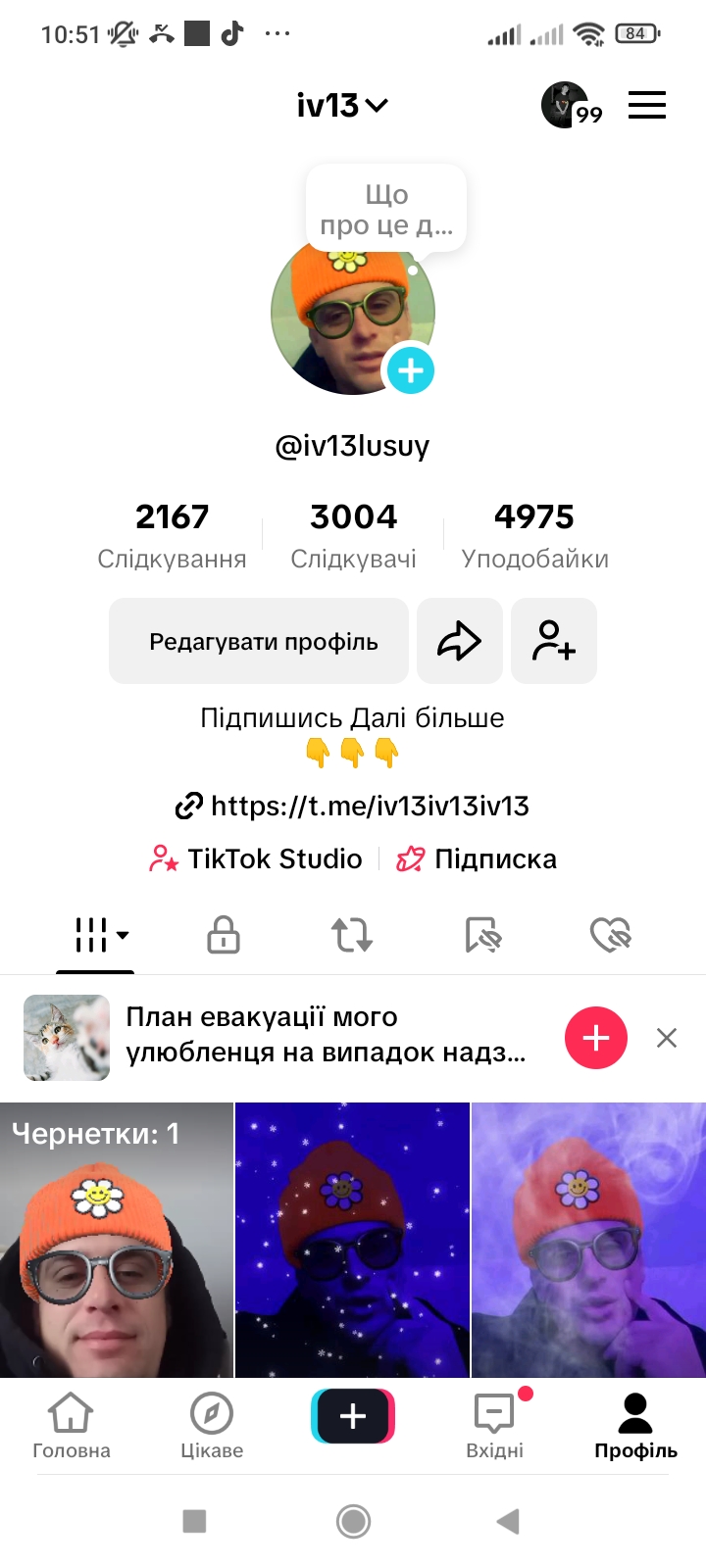Image resolution: width=706 pixels, height=1568 pixels.
Task: Switch to the saved bookmarks tab
Action: (482, 935)
